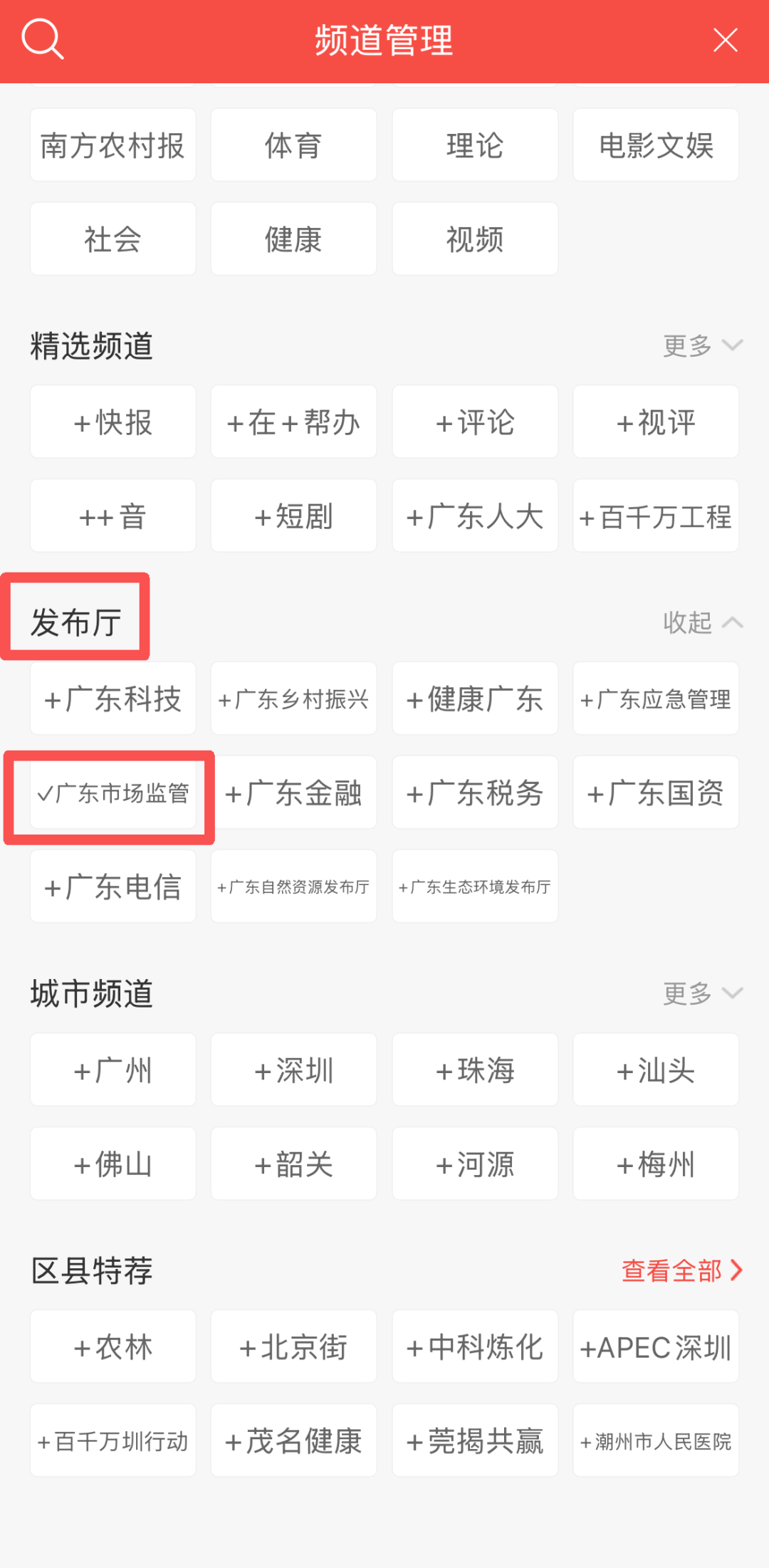Image resolution: width=769 pixels, height=1568 pixels.
Task: Add the 快报 channel
Action: (x=113, y=422)
